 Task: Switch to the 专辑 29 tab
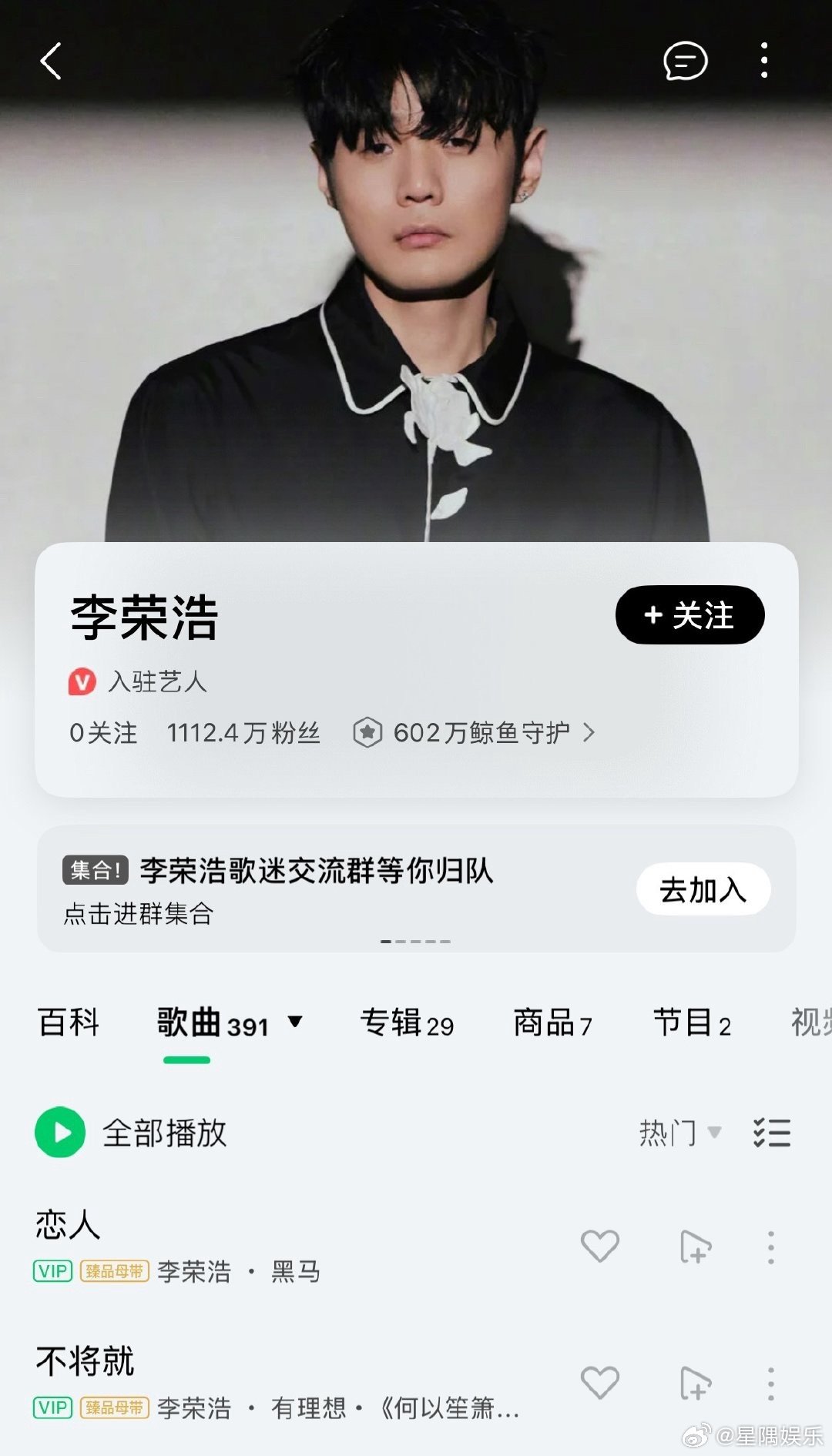coord(409,1023)
